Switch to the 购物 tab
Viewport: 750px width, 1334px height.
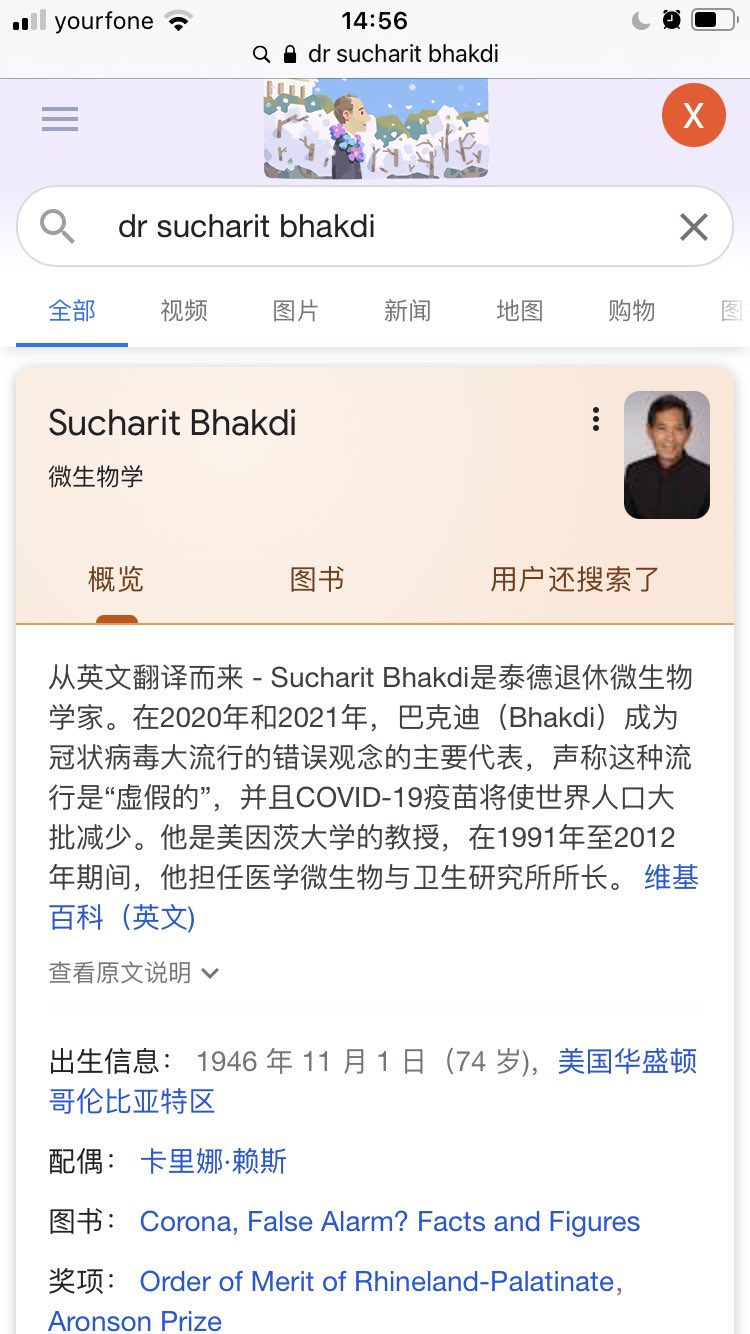(x=631, y=311)
